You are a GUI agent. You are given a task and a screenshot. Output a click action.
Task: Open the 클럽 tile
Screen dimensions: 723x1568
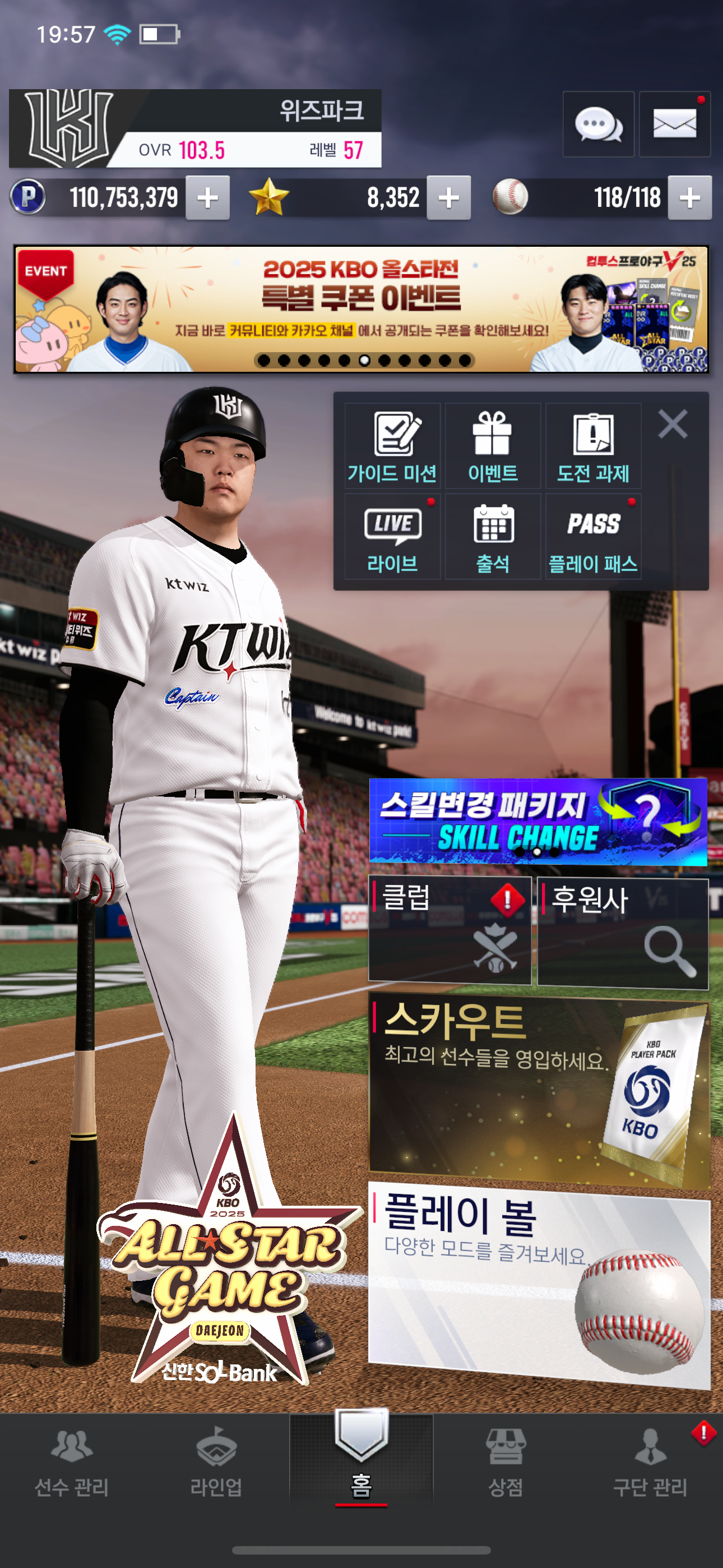pos(449,929)
